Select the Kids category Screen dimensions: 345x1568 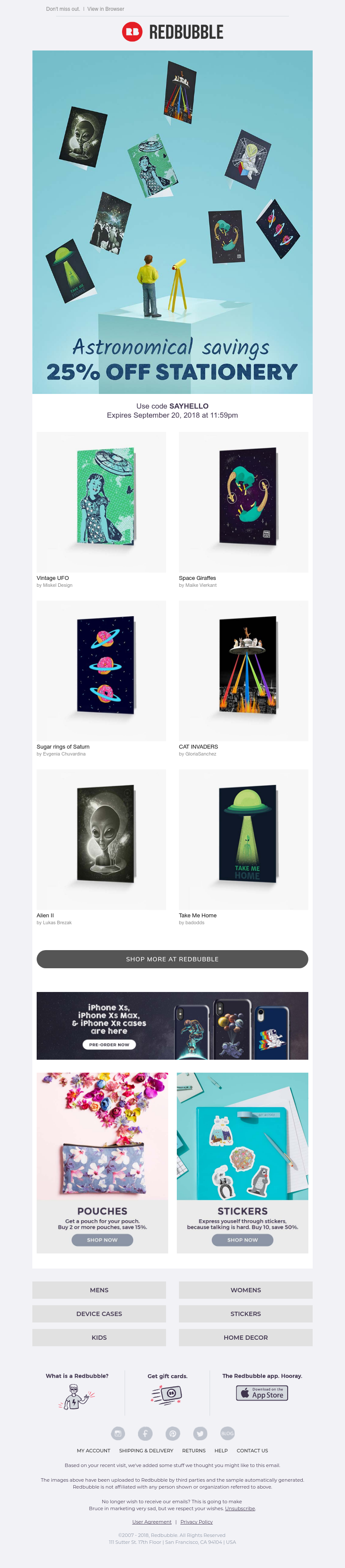[x=99, y=1337]
